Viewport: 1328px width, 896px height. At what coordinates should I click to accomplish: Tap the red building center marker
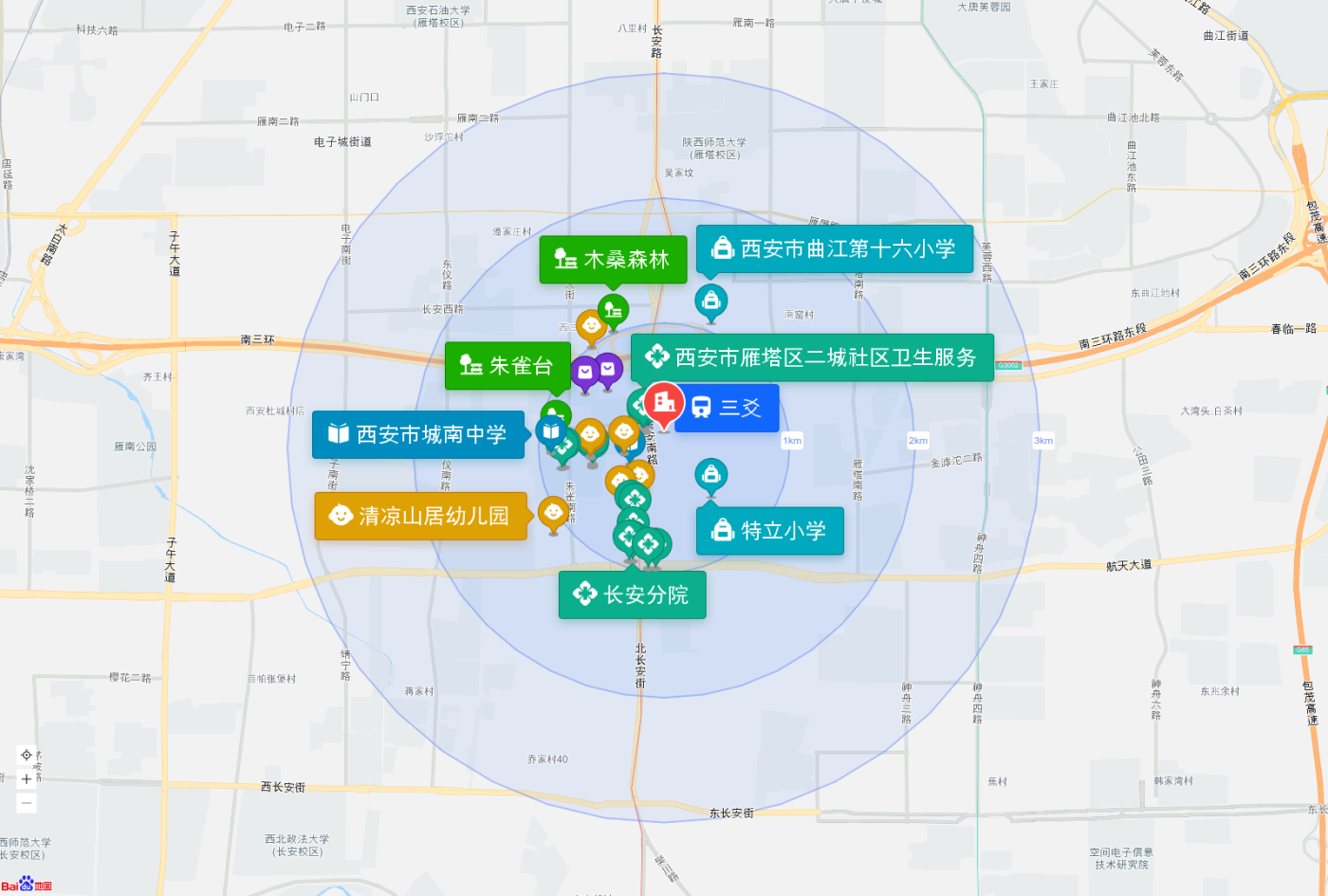click(664, 402)
